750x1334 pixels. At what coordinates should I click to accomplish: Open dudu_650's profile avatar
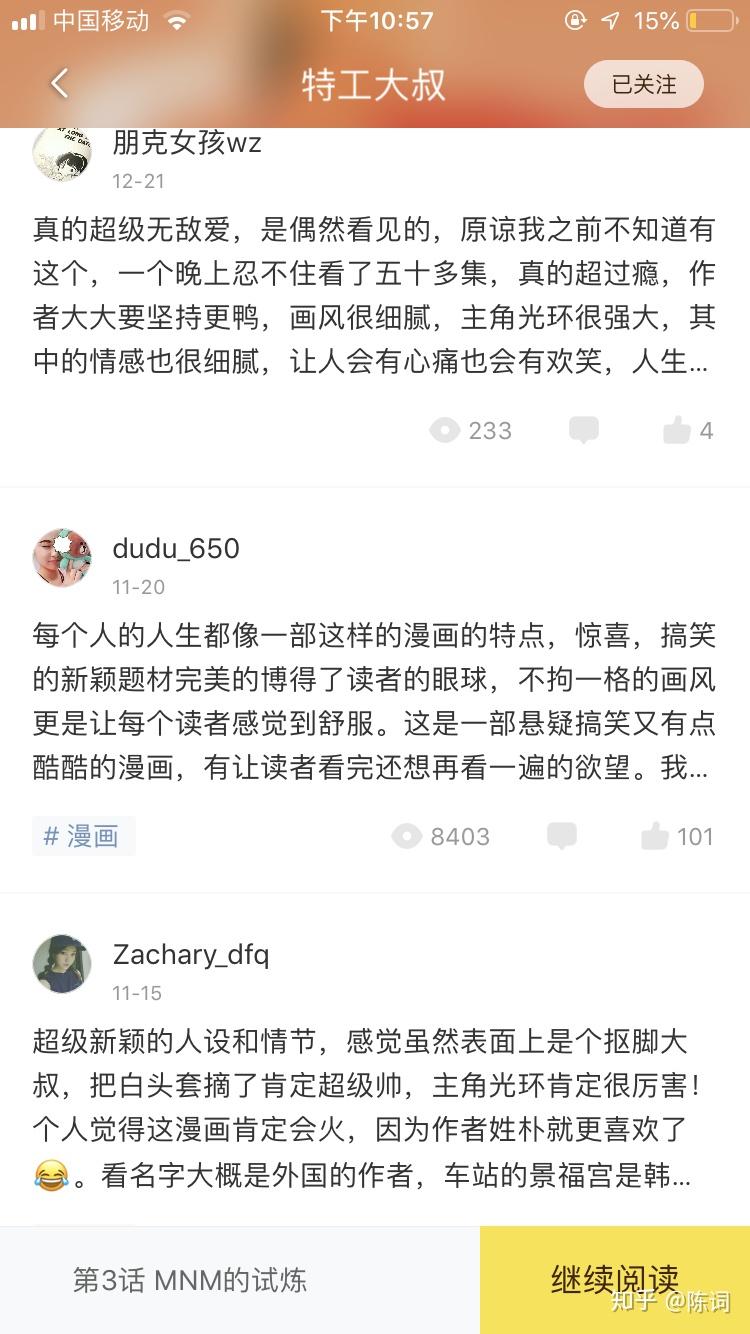click(x=62, y=558)
